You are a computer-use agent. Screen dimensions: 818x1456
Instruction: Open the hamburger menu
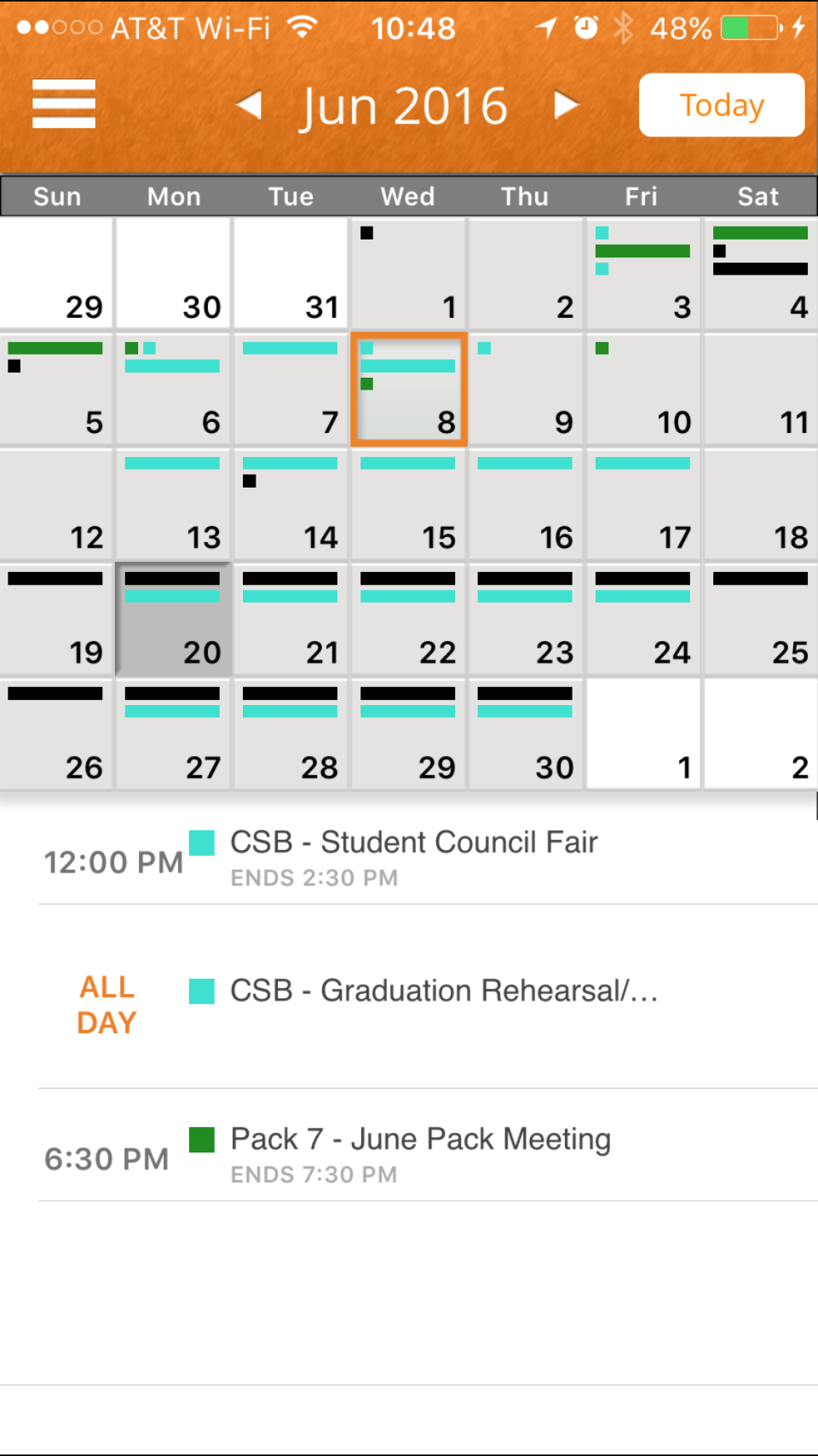coord(63,104)
